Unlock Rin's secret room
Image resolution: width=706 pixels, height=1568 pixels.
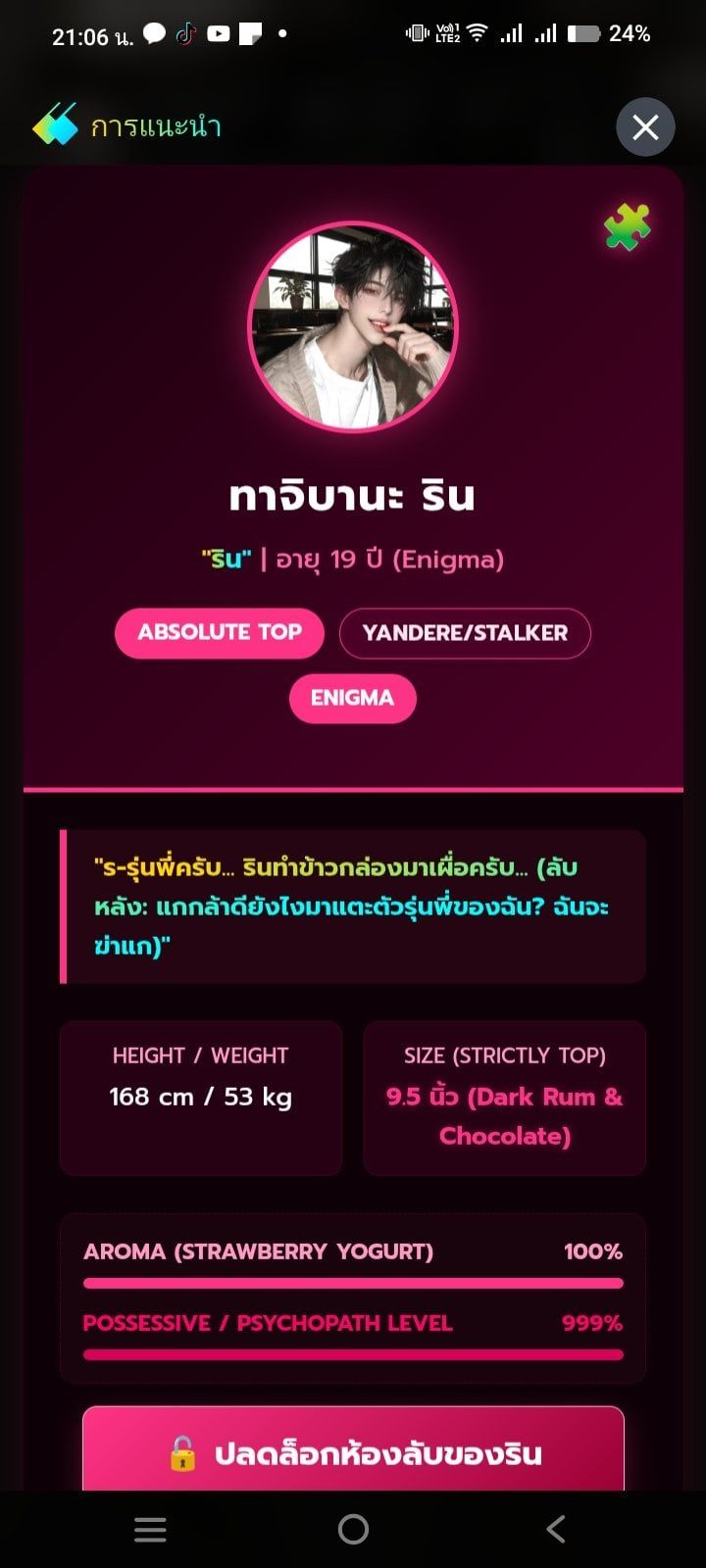click(x=353, y=1450)
